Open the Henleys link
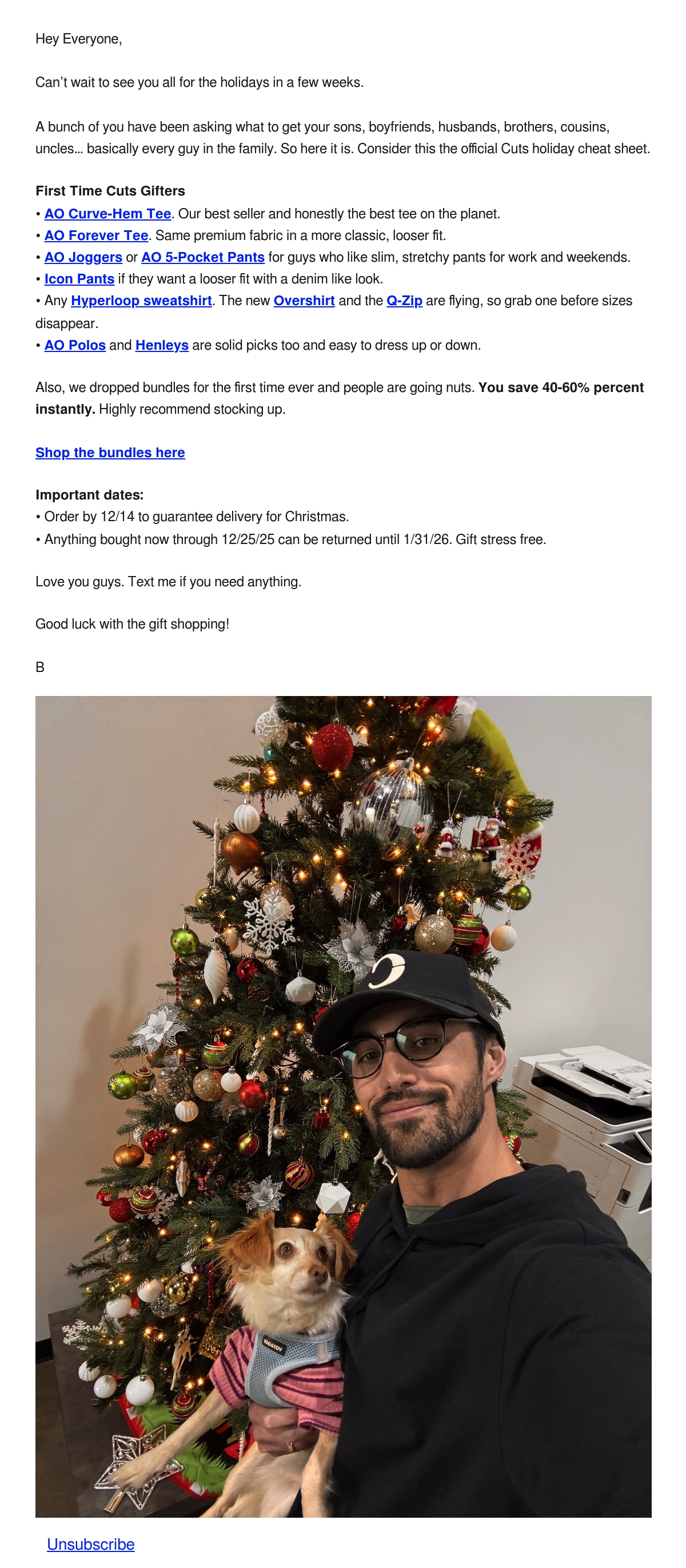The image size is (686, 1568). pos(162,345)
